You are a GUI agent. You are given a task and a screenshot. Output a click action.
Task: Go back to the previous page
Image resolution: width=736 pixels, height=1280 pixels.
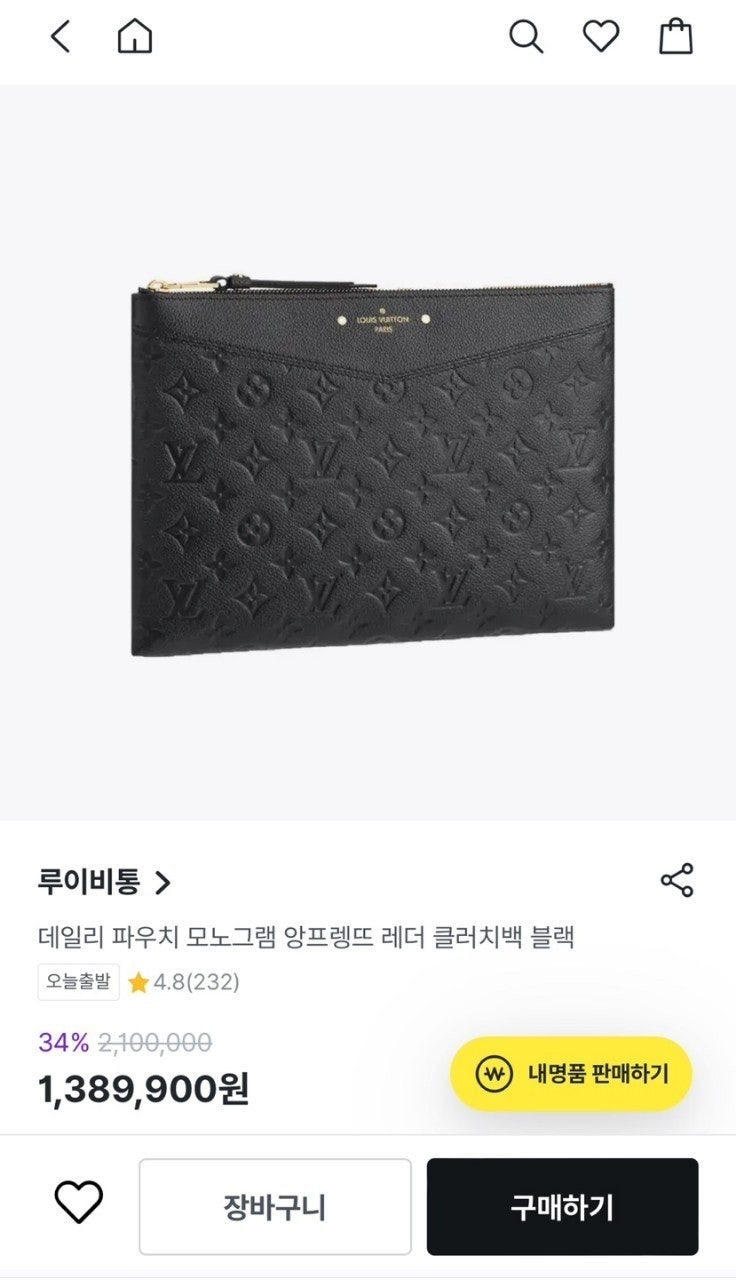point(61,38)
